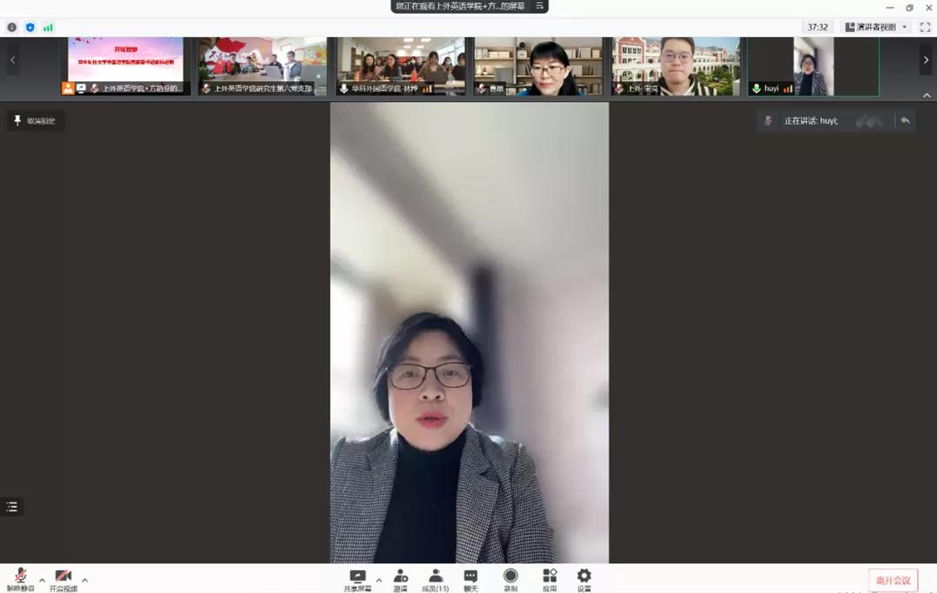Enter full screen mode
The image size is (937, 593).
coord(925,27)
